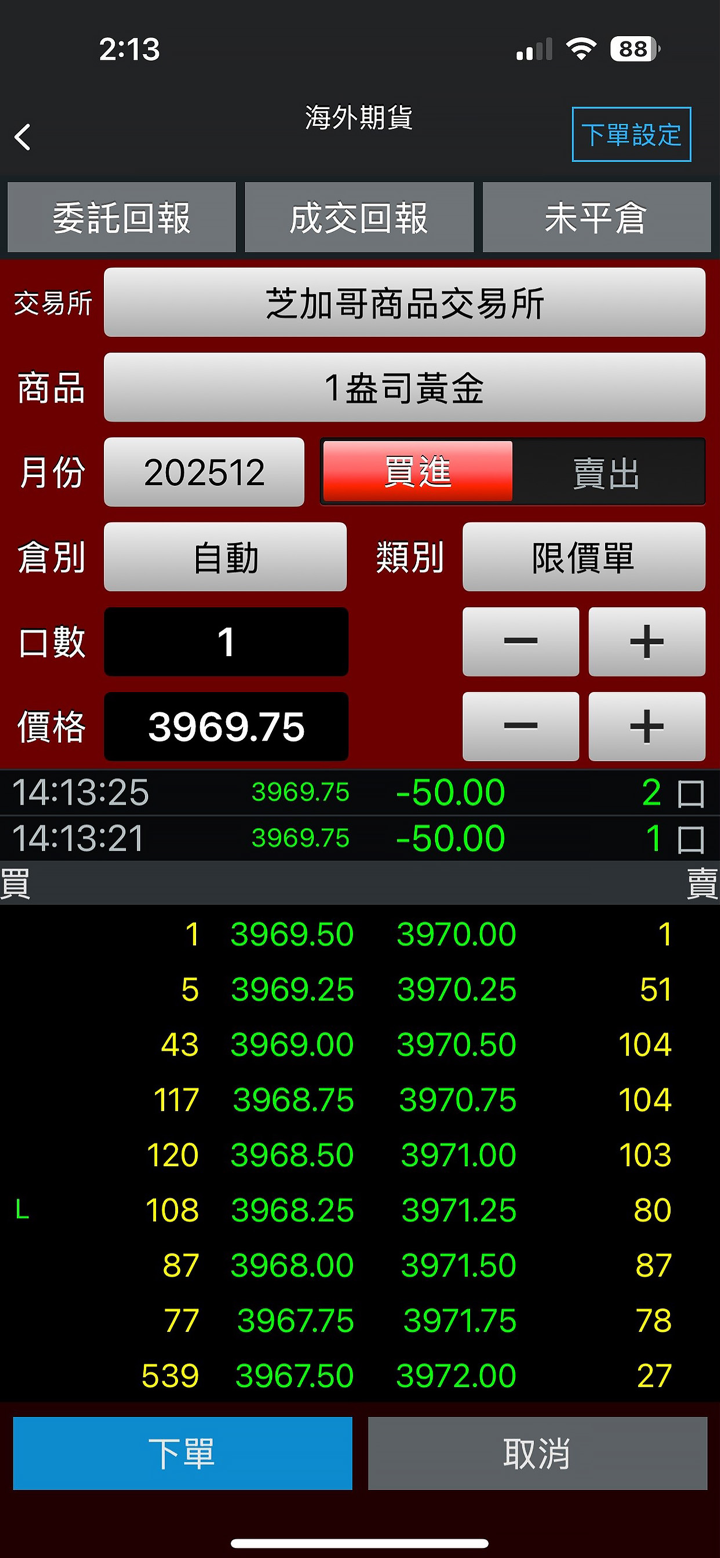Edit the 價格 field showing 3969.75

(226, 727)
